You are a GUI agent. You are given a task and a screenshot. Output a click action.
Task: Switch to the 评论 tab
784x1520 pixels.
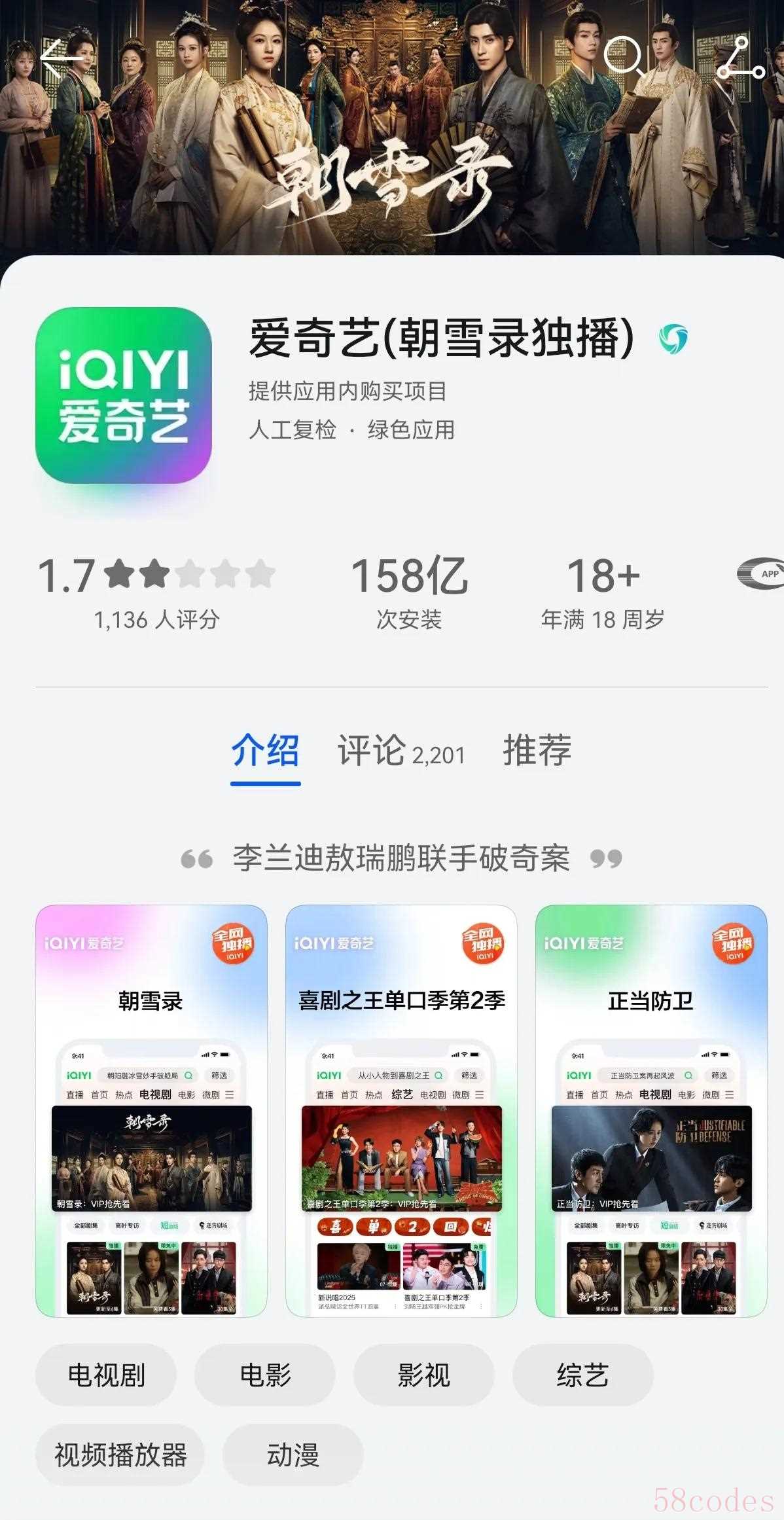coord(401,751)
